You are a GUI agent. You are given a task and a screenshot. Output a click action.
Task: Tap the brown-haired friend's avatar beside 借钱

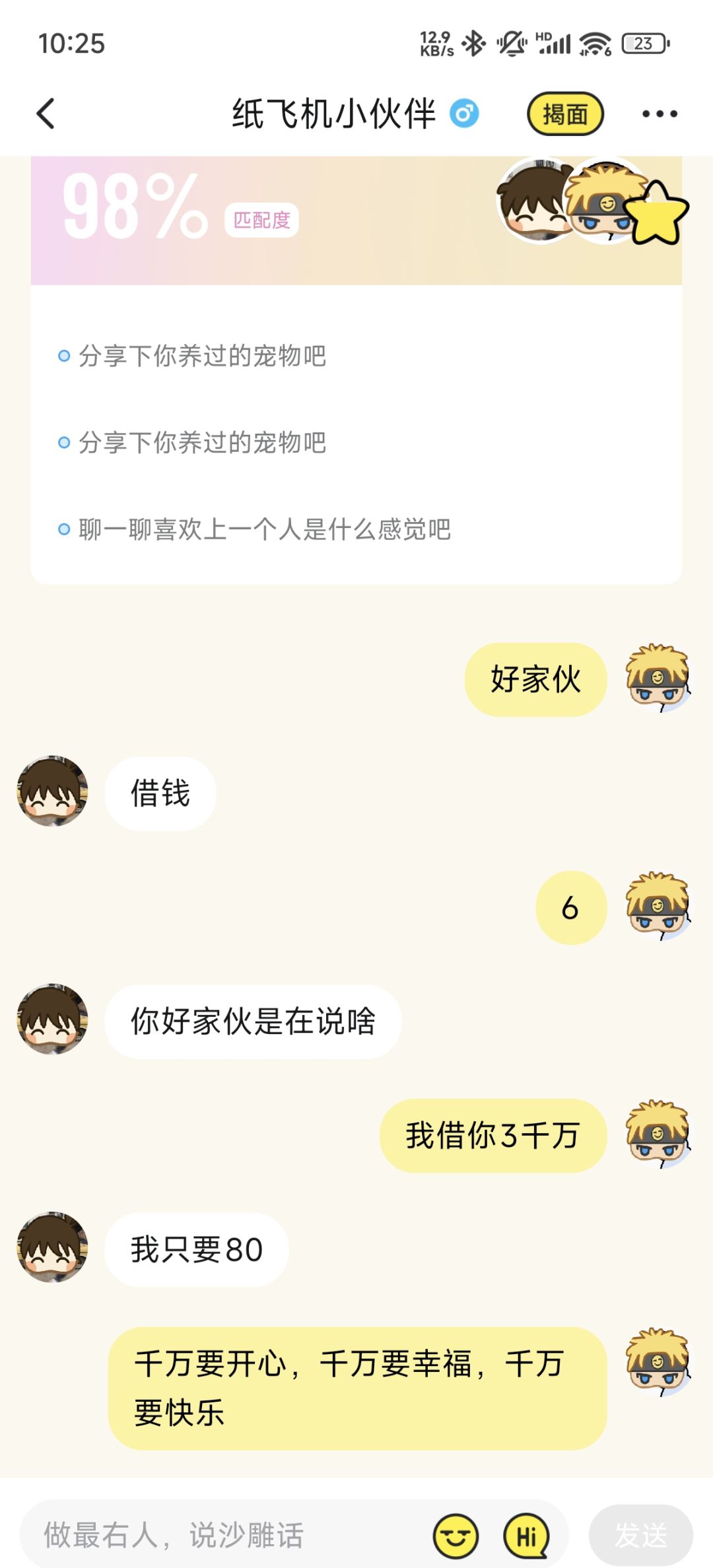(55, 793)
